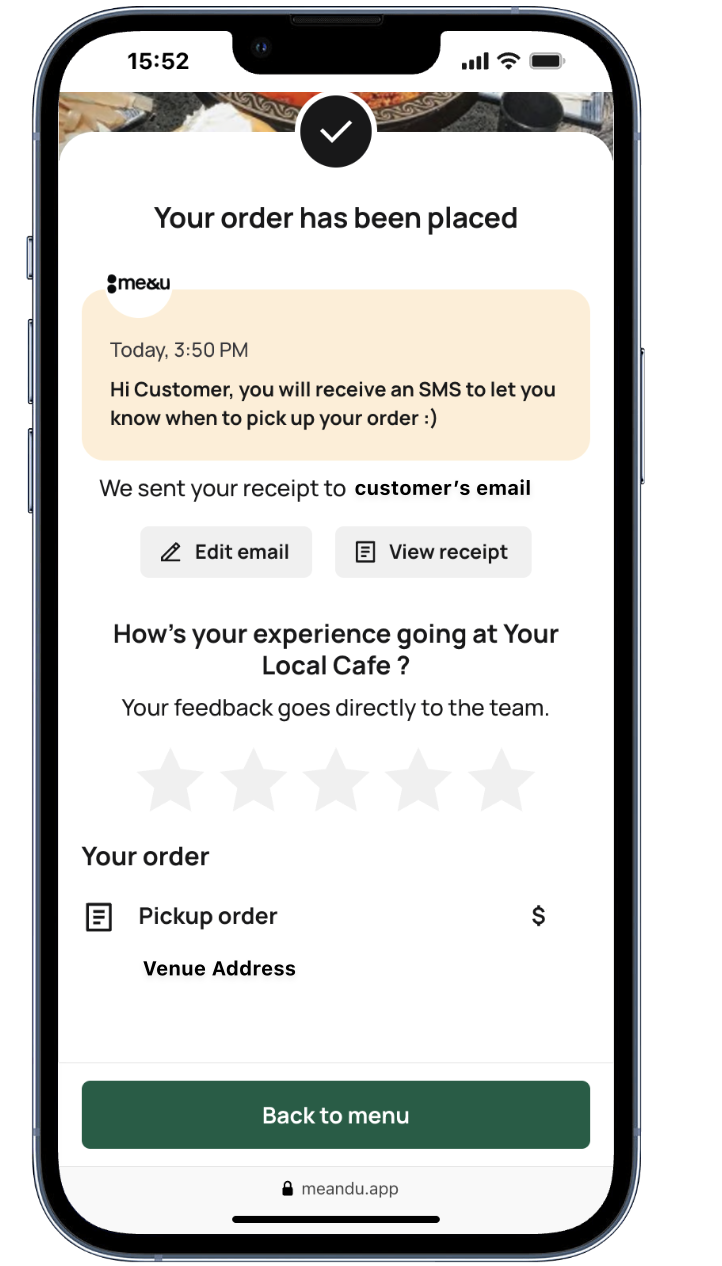The width and height of the screenshot is (722, 1266).
Task: Open View receipt
Action: point(433,552)
